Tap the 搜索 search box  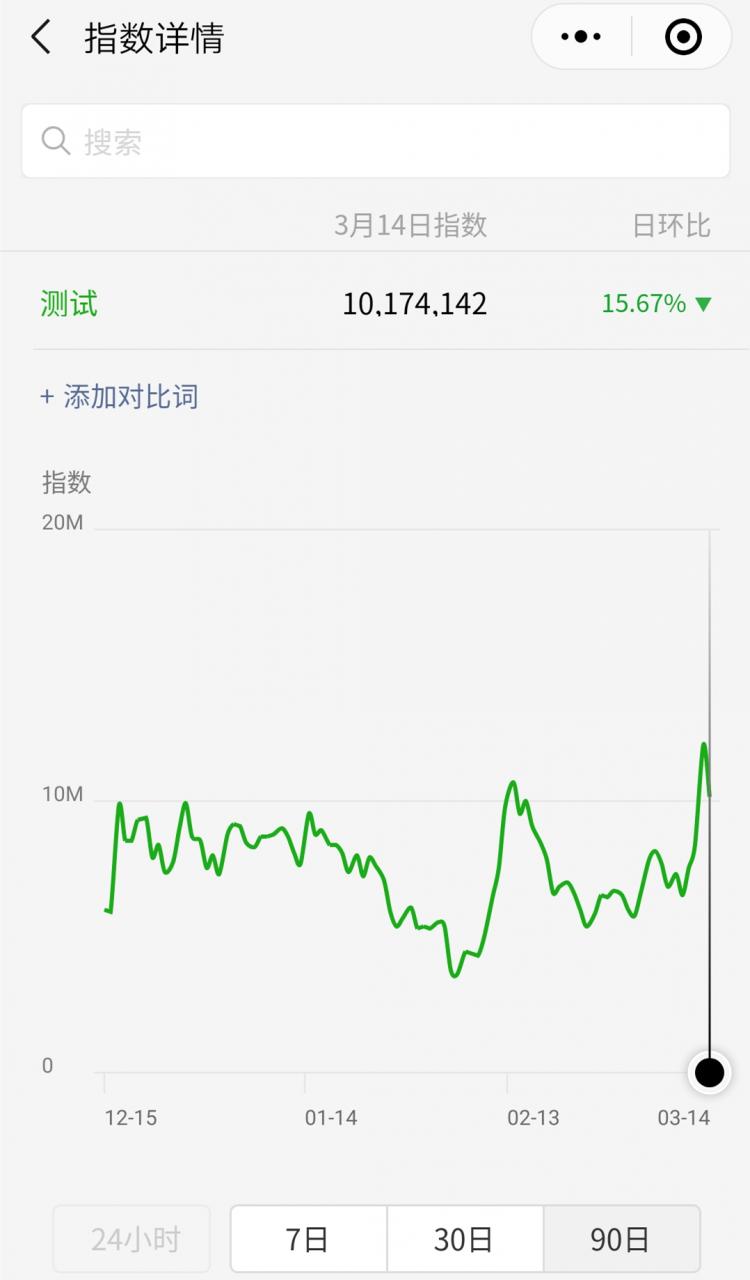point(375,141)
